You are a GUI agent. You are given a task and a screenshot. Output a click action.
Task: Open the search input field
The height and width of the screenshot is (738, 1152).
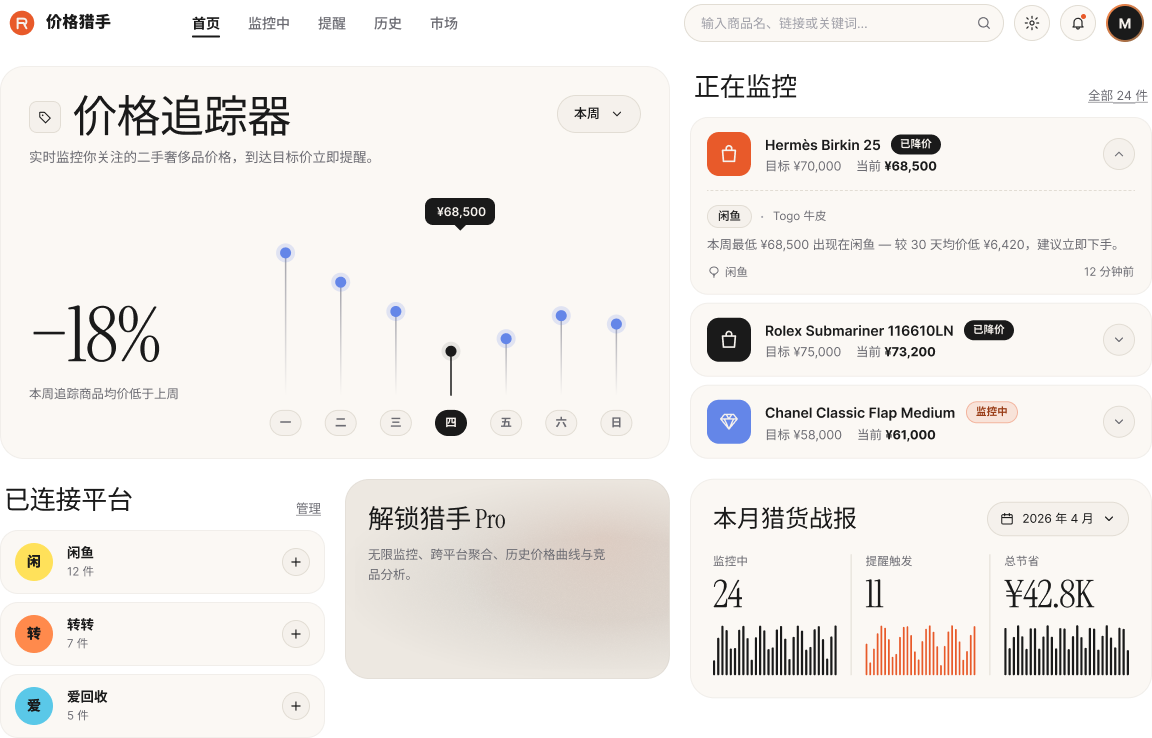[835, 23]
